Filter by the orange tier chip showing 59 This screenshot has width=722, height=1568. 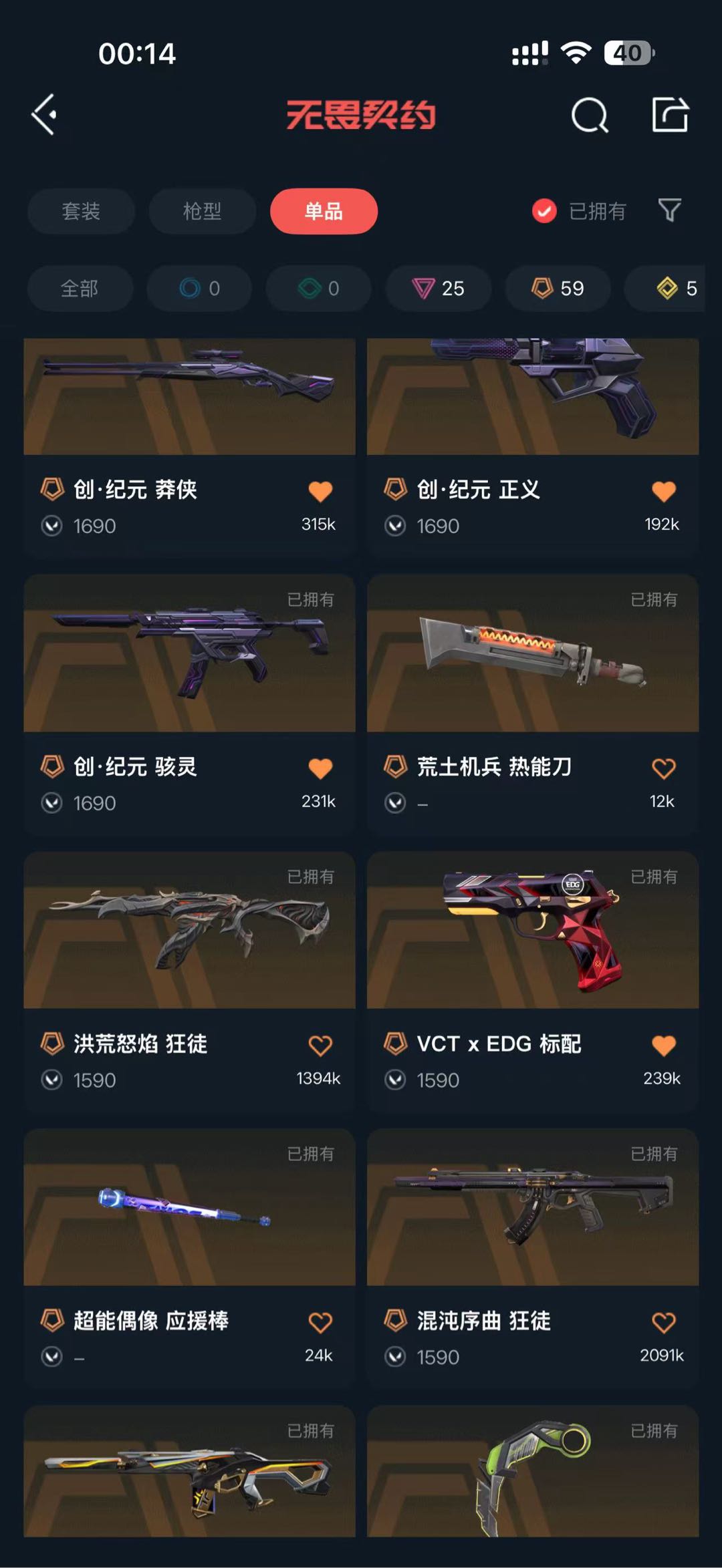coord(558,289)
